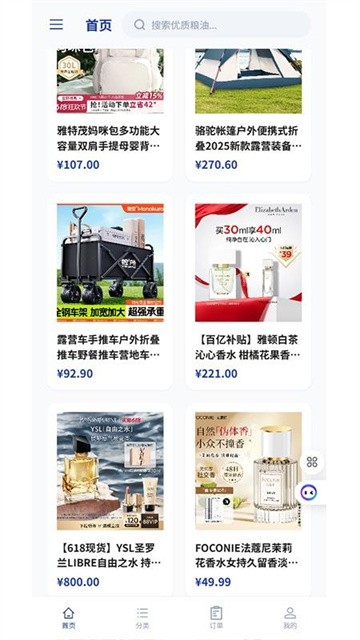View the 雅顿白茶香水 product
This screenshot has width=360, height=640.
click(248, 292)
